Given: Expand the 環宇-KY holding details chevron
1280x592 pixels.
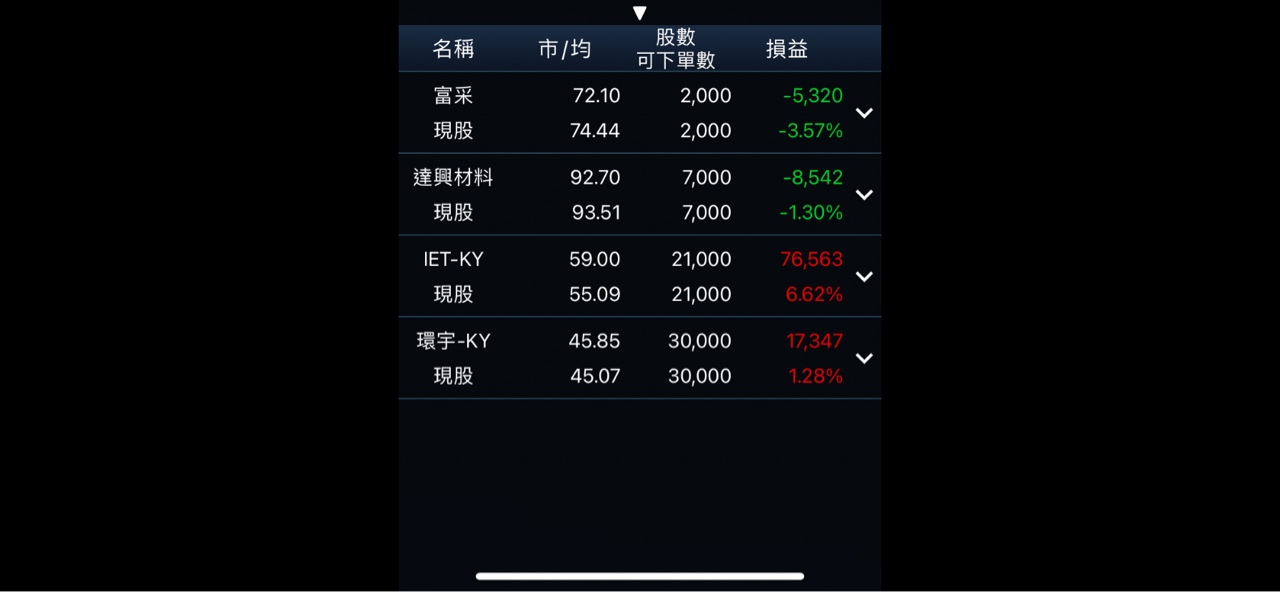Looking at the screenshot, I should click(864, 358).
